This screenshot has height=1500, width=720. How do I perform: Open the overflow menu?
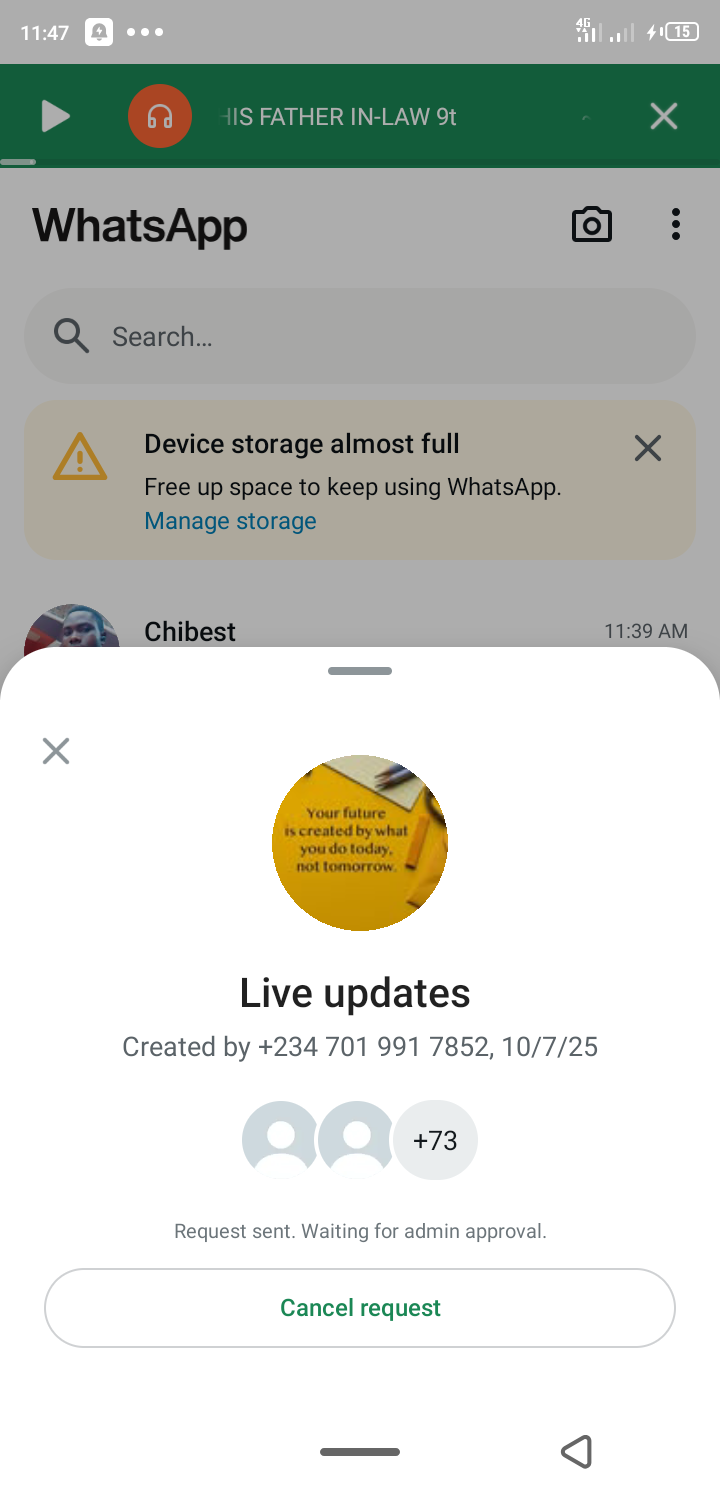[x=676, y=225]
